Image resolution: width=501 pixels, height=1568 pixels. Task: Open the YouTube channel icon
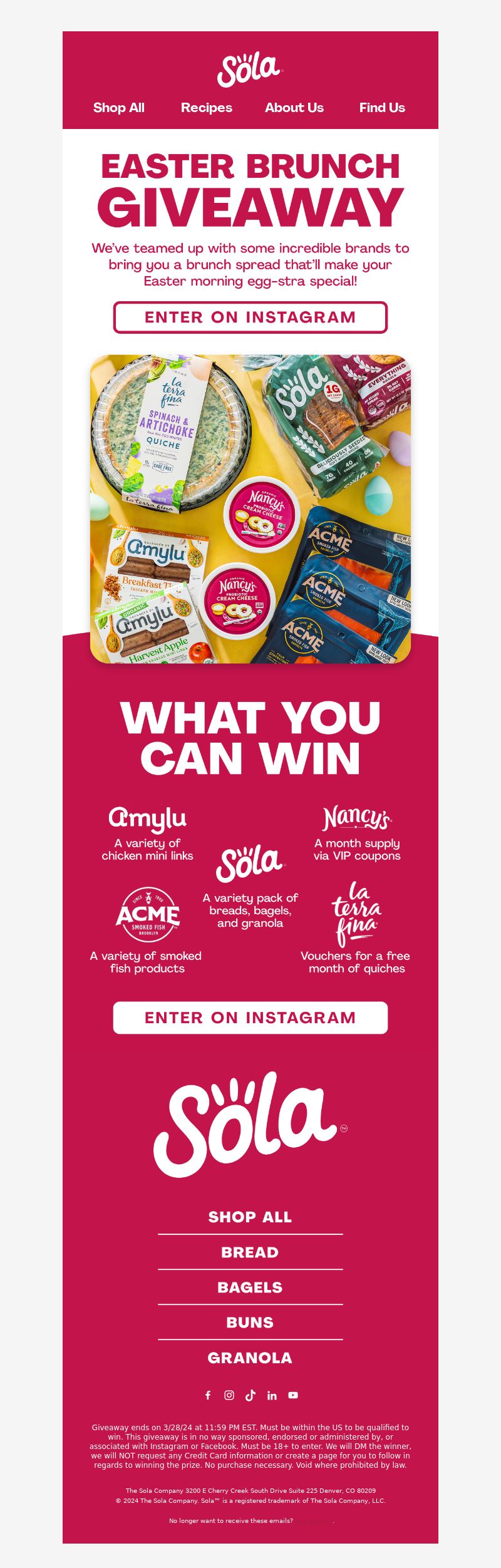293,1395
